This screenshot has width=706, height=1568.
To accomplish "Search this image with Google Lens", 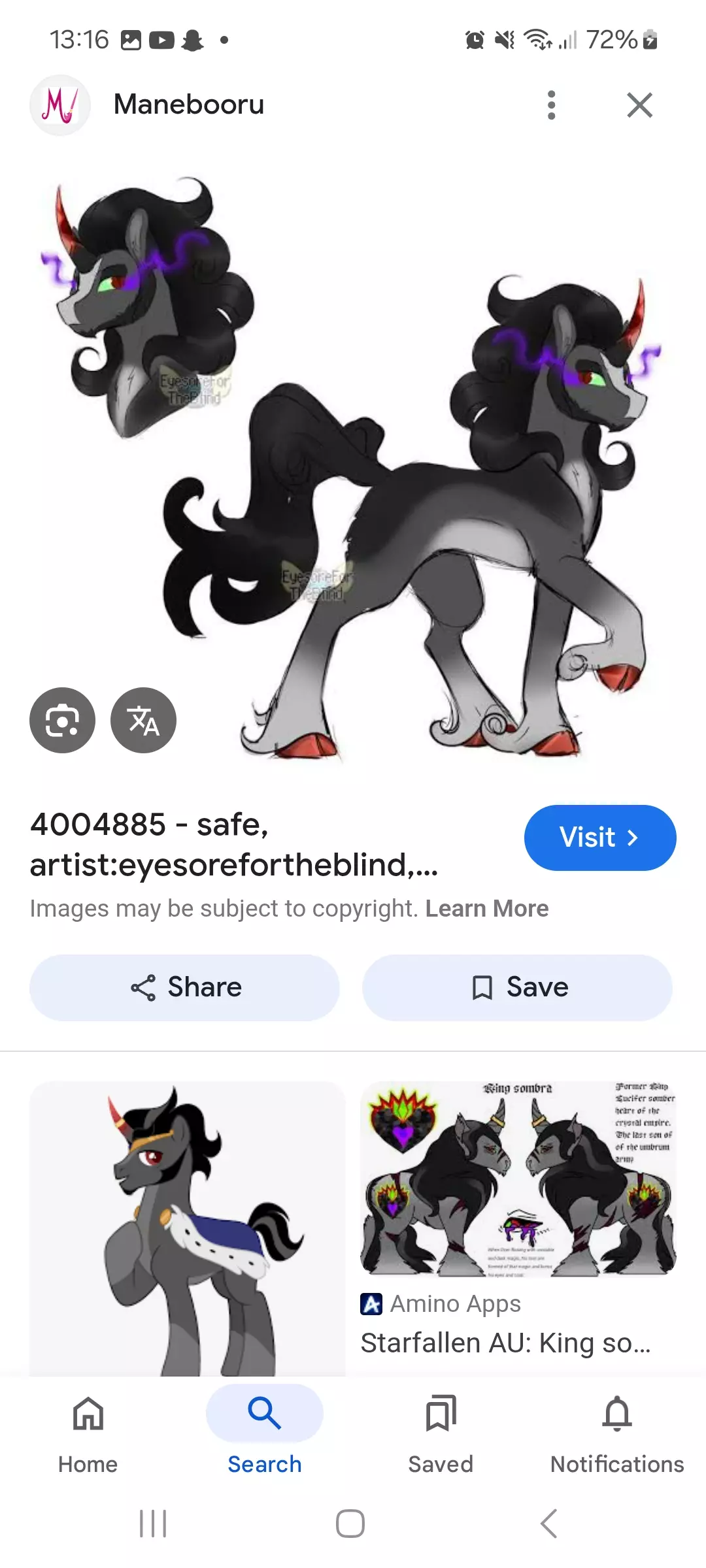I will coord(62,720).
